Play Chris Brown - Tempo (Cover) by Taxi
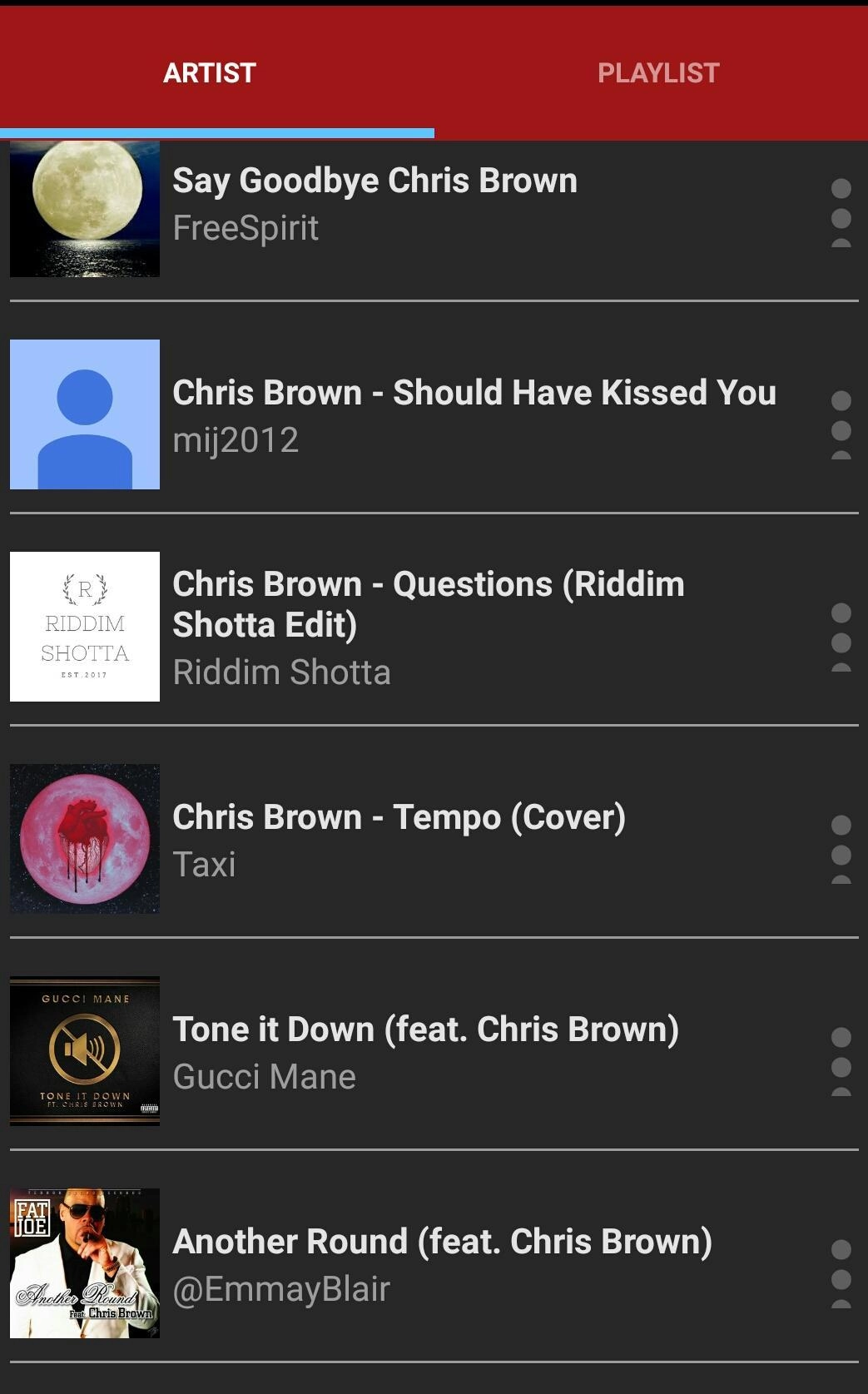This screenshot has width=868, height=1394. (x=399, y=839)
